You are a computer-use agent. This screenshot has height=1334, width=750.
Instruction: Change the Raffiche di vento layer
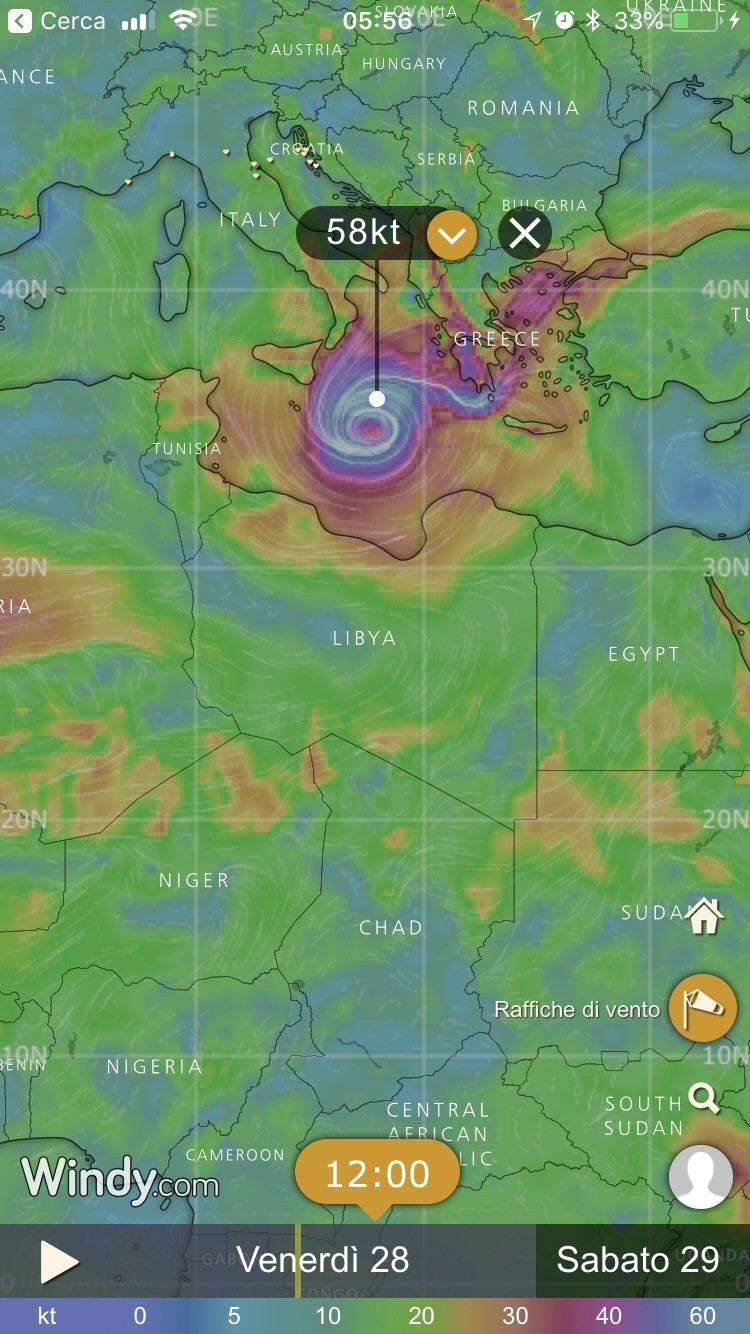click(x=703, y=1008)
